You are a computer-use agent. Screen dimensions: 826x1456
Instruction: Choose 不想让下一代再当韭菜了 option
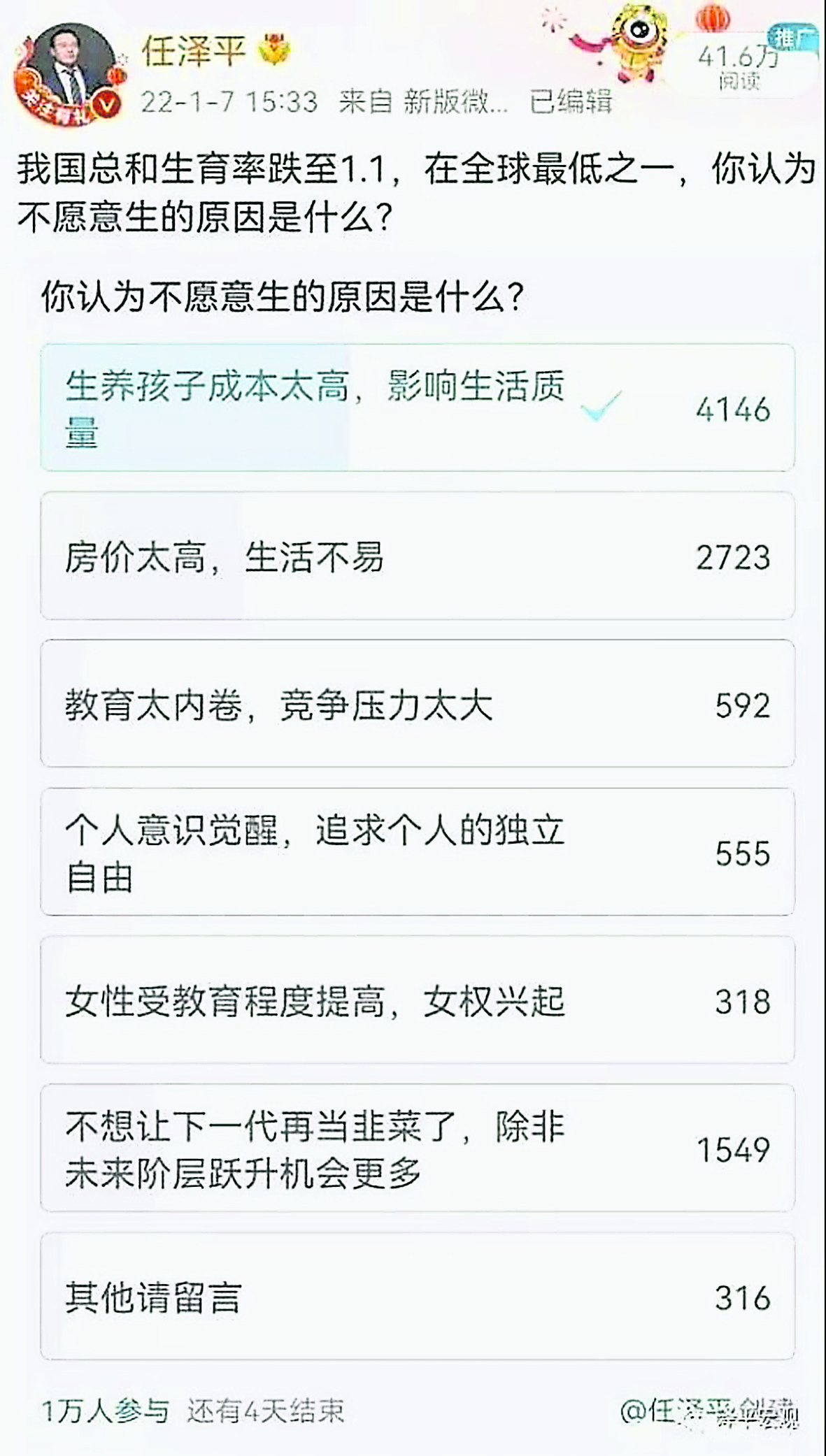[417, 1148]
